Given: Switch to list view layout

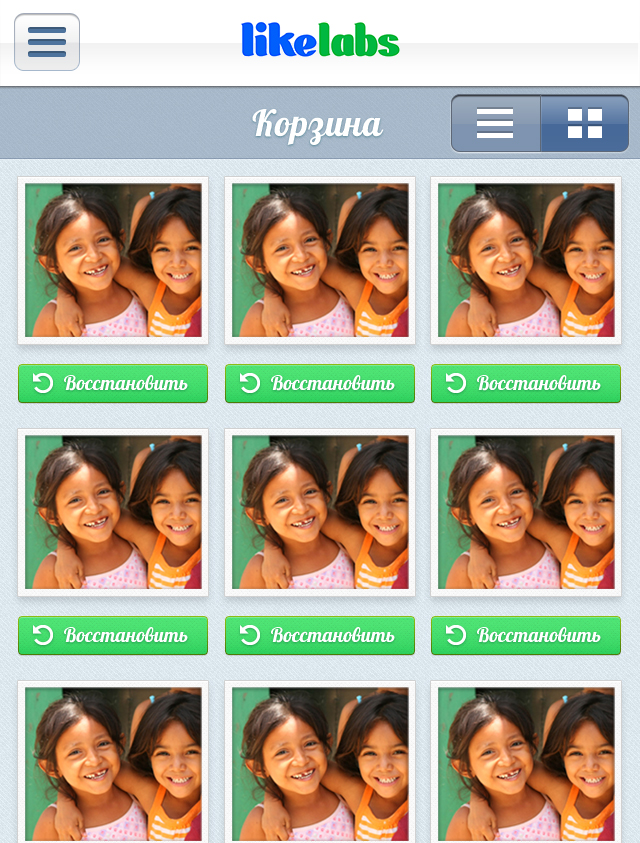Looking at the screenshot, I should point(495,123).
